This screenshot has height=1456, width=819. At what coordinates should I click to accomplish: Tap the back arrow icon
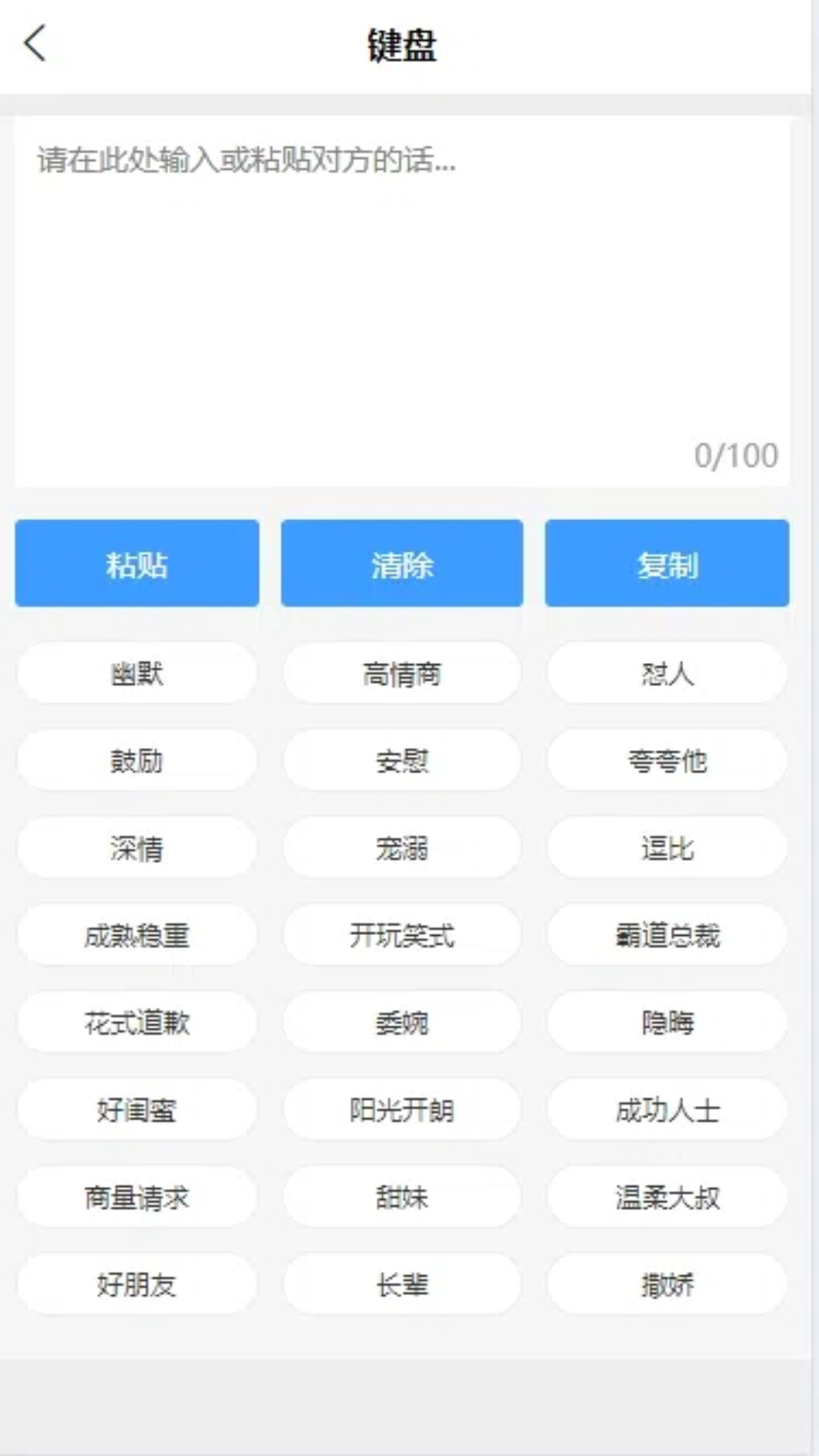coord(34,44)
